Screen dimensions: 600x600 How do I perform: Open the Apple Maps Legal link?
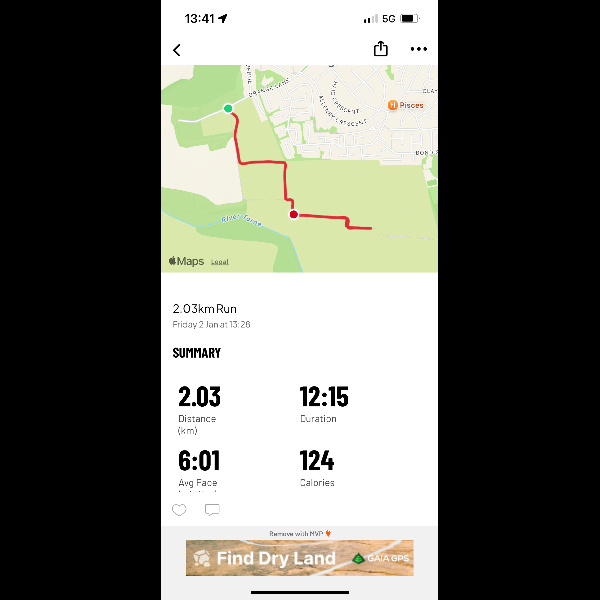(x=220, y=262)
